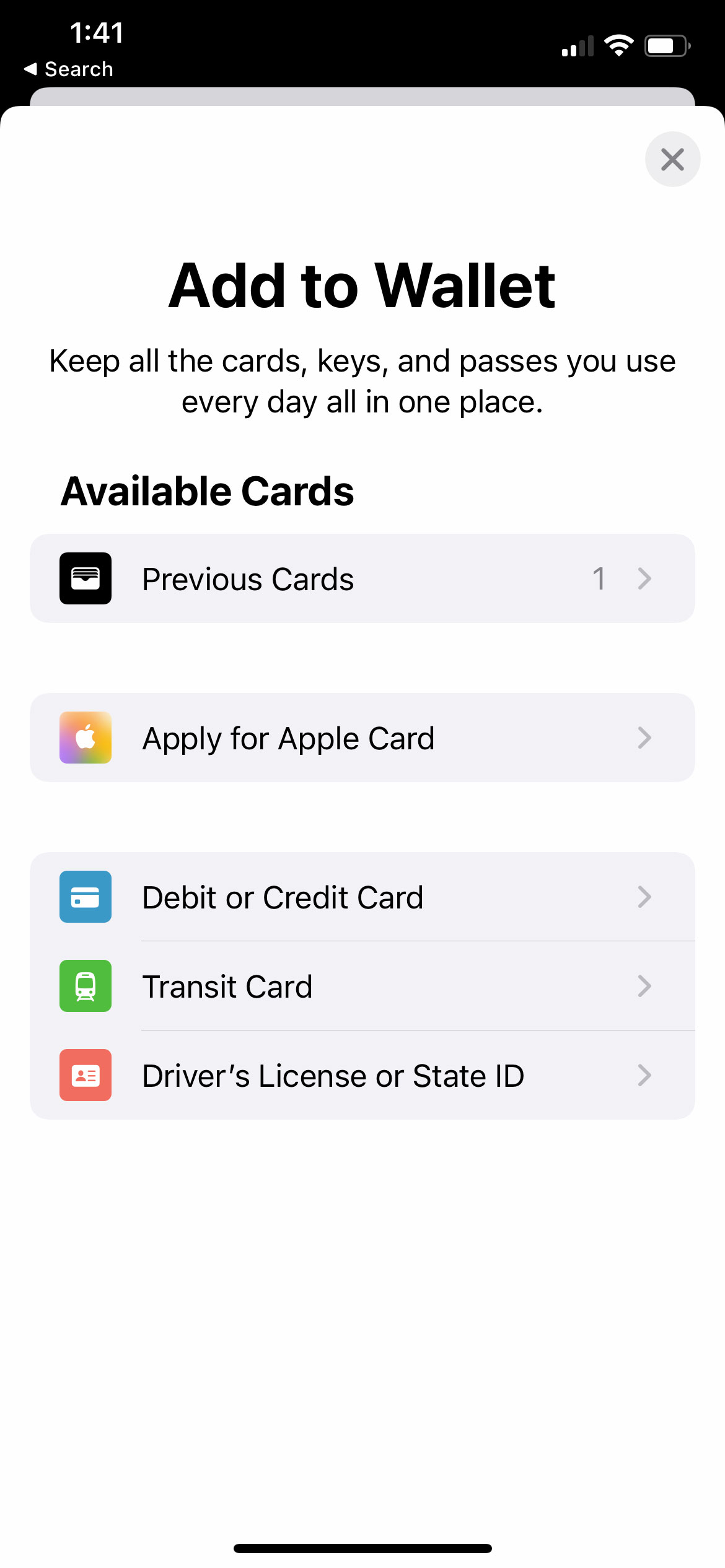Close the Add to Wallet sheet
Screen dimensions: 725x1568
[x=672, y=159]
